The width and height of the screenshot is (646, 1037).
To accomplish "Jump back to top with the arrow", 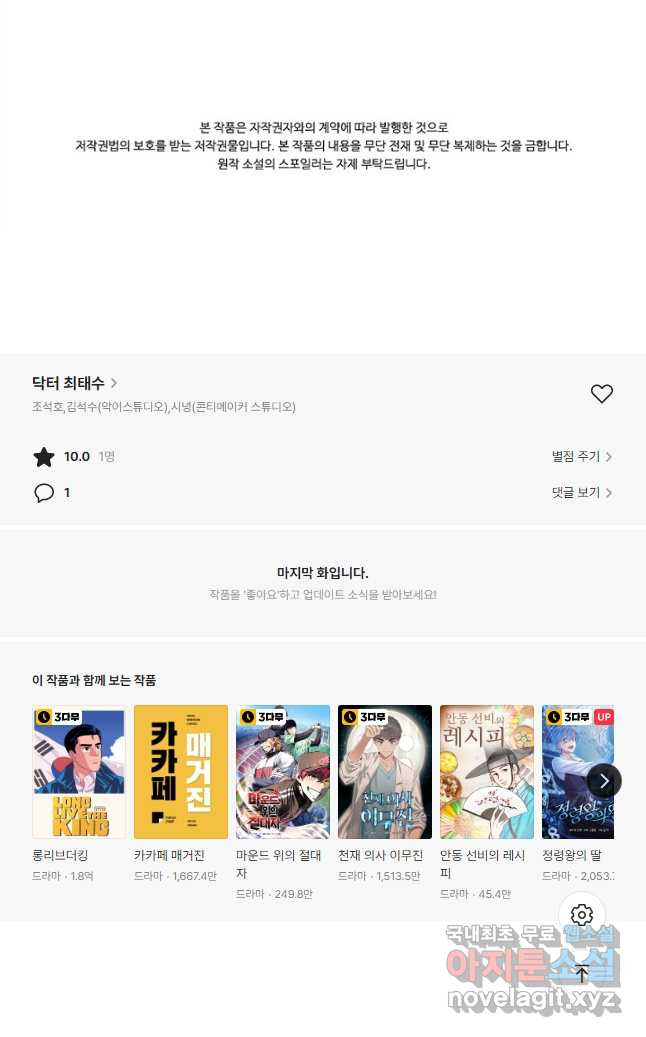I will click(x=582, y=973).
